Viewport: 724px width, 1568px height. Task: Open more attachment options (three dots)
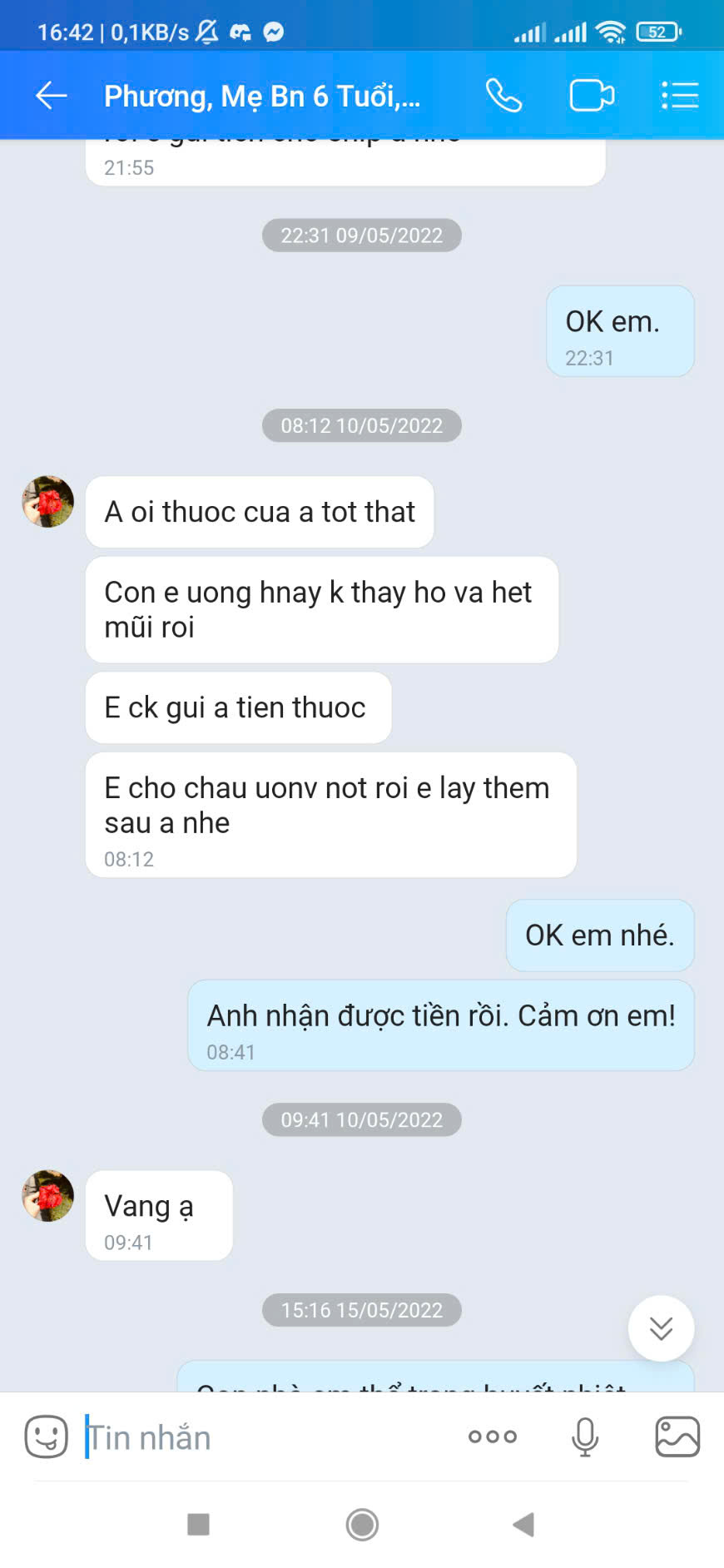tap(493, 1437)
